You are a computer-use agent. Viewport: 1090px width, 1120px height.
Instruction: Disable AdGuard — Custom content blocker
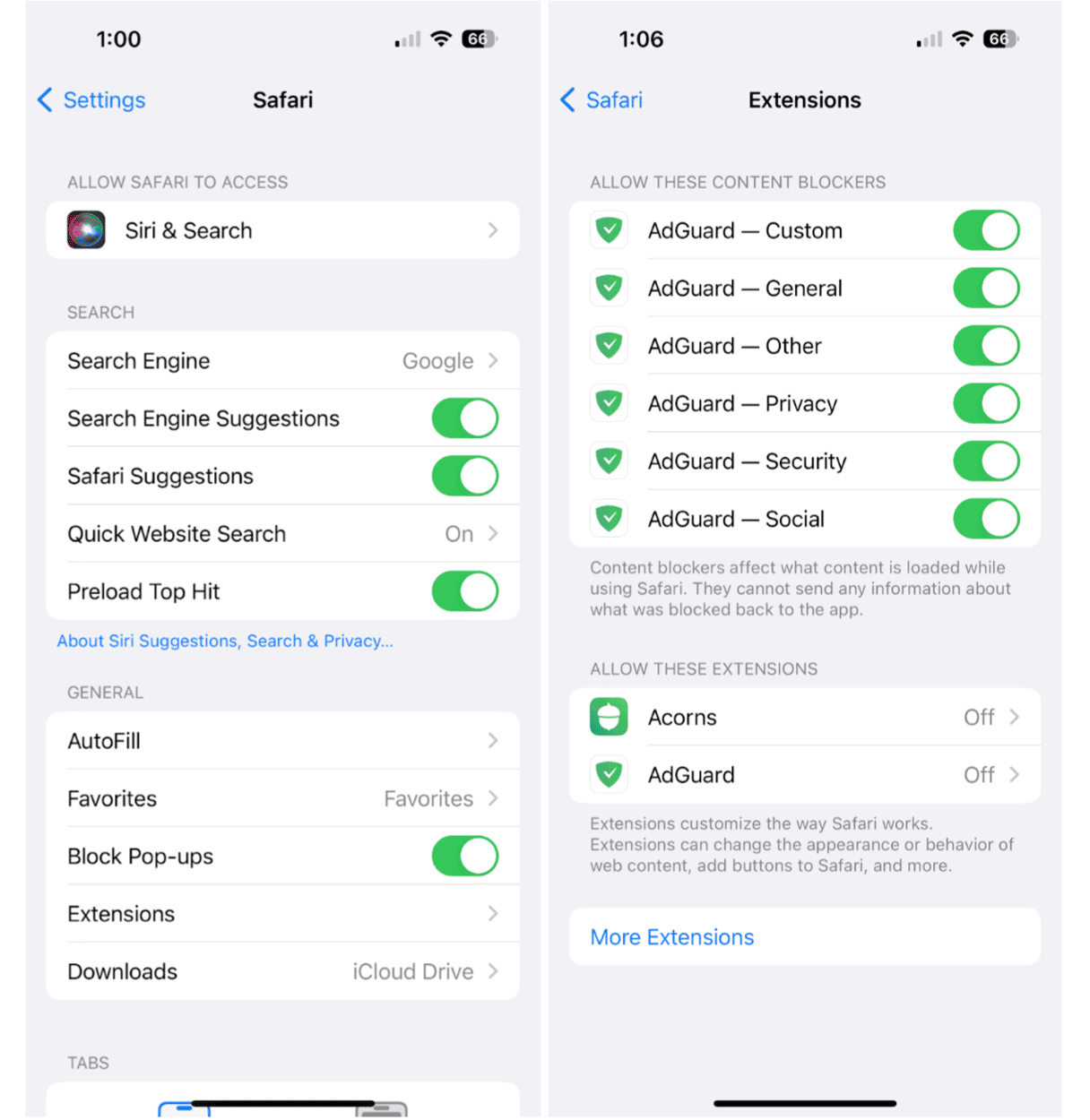coord(986,231)
